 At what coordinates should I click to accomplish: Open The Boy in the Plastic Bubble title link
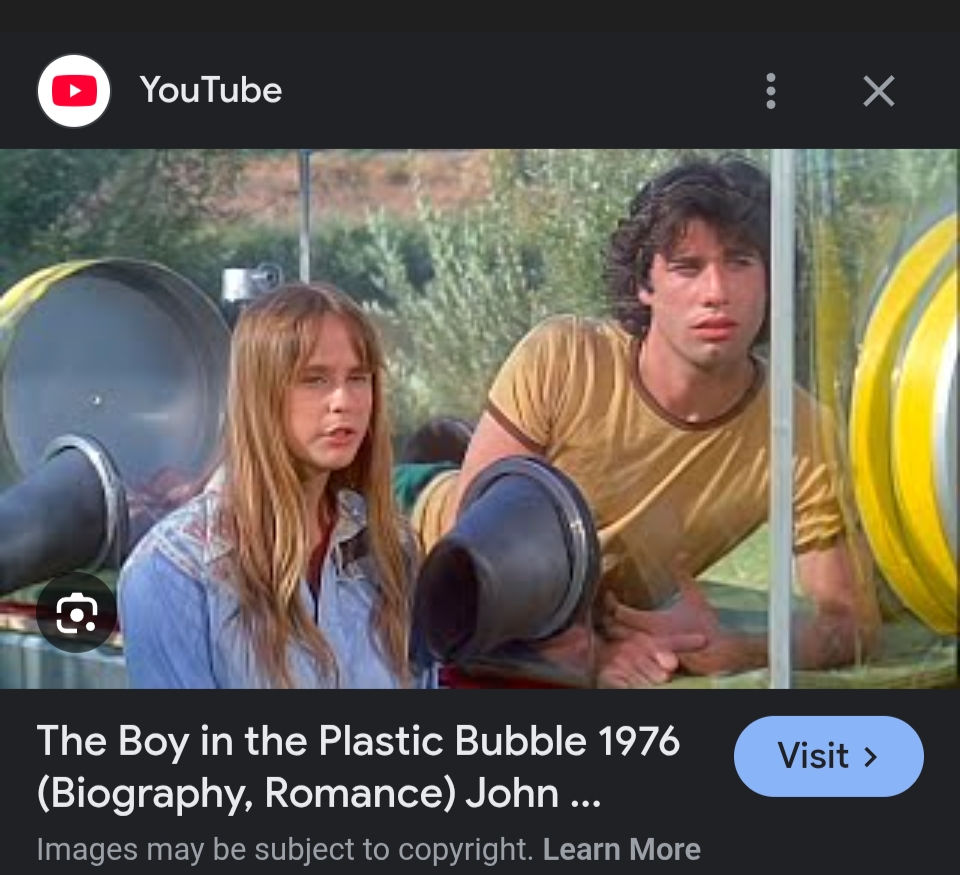358,767
